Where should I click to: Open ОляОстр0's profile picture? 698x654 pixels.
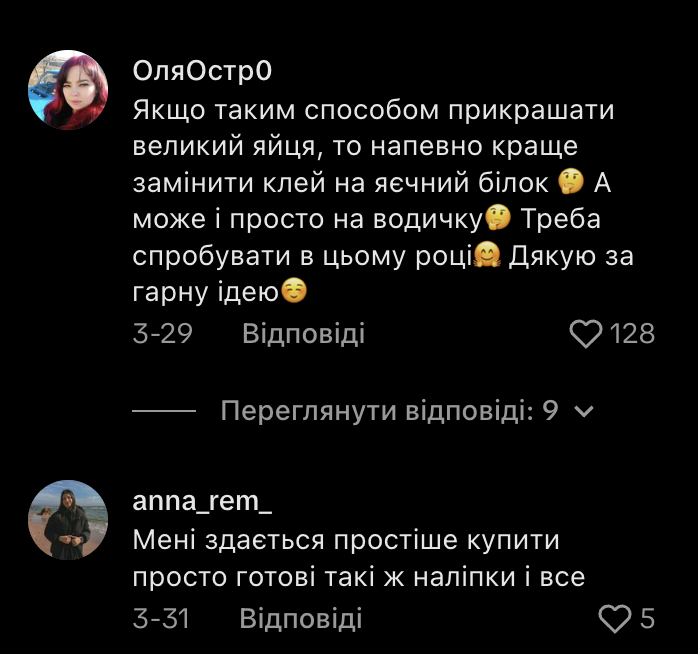coord(67,90)
